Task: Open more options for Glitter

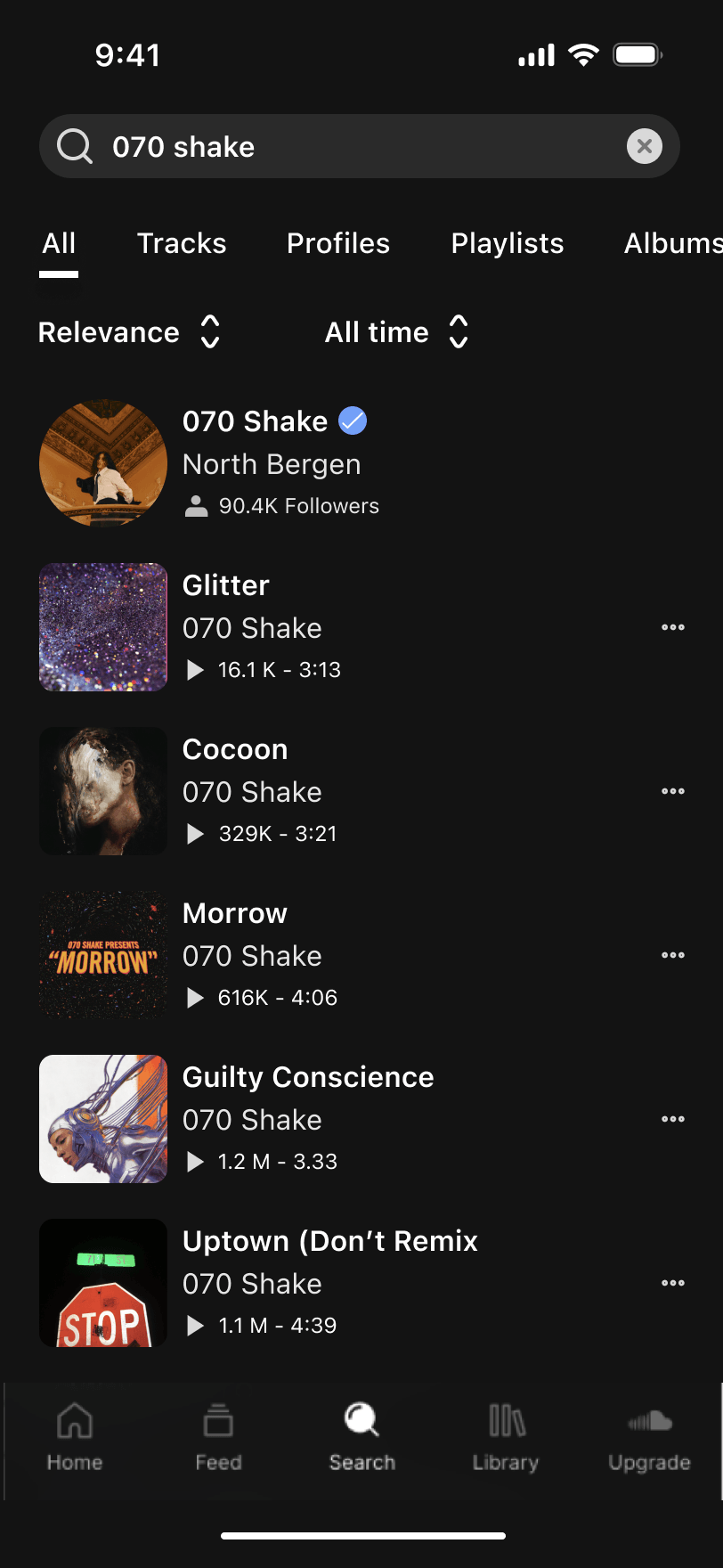Action: 673,627
